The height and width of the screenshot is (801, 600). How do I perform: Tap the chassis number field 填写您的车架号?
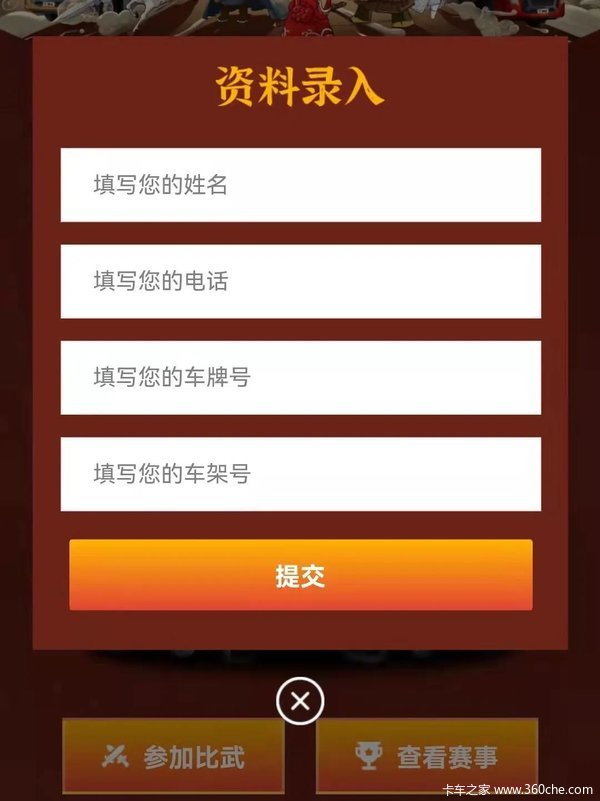coord(300,473)
